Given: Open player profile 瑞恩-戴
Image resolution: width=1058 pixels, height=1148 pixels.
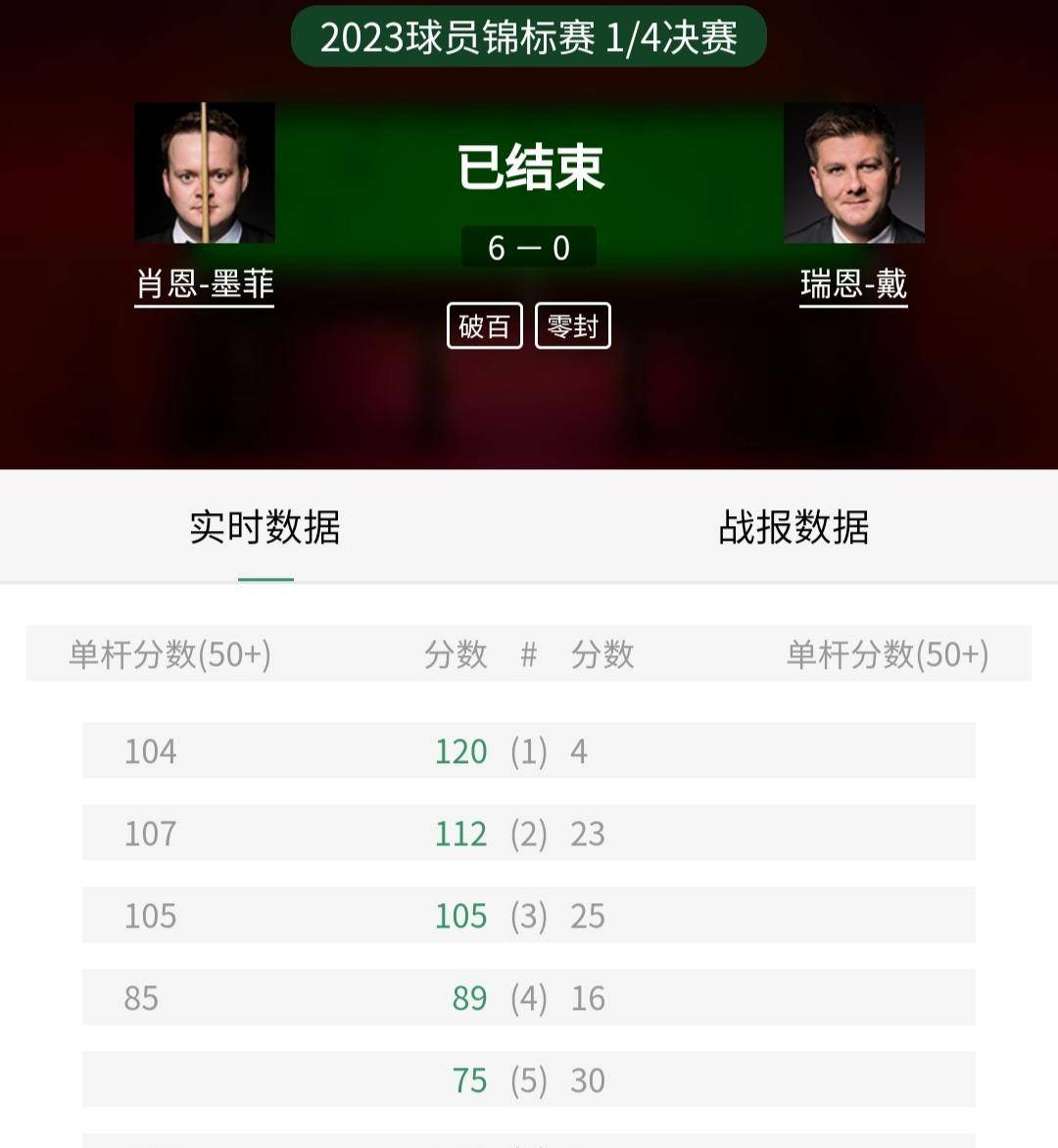Looking at the screenshot, I should 853,284.
